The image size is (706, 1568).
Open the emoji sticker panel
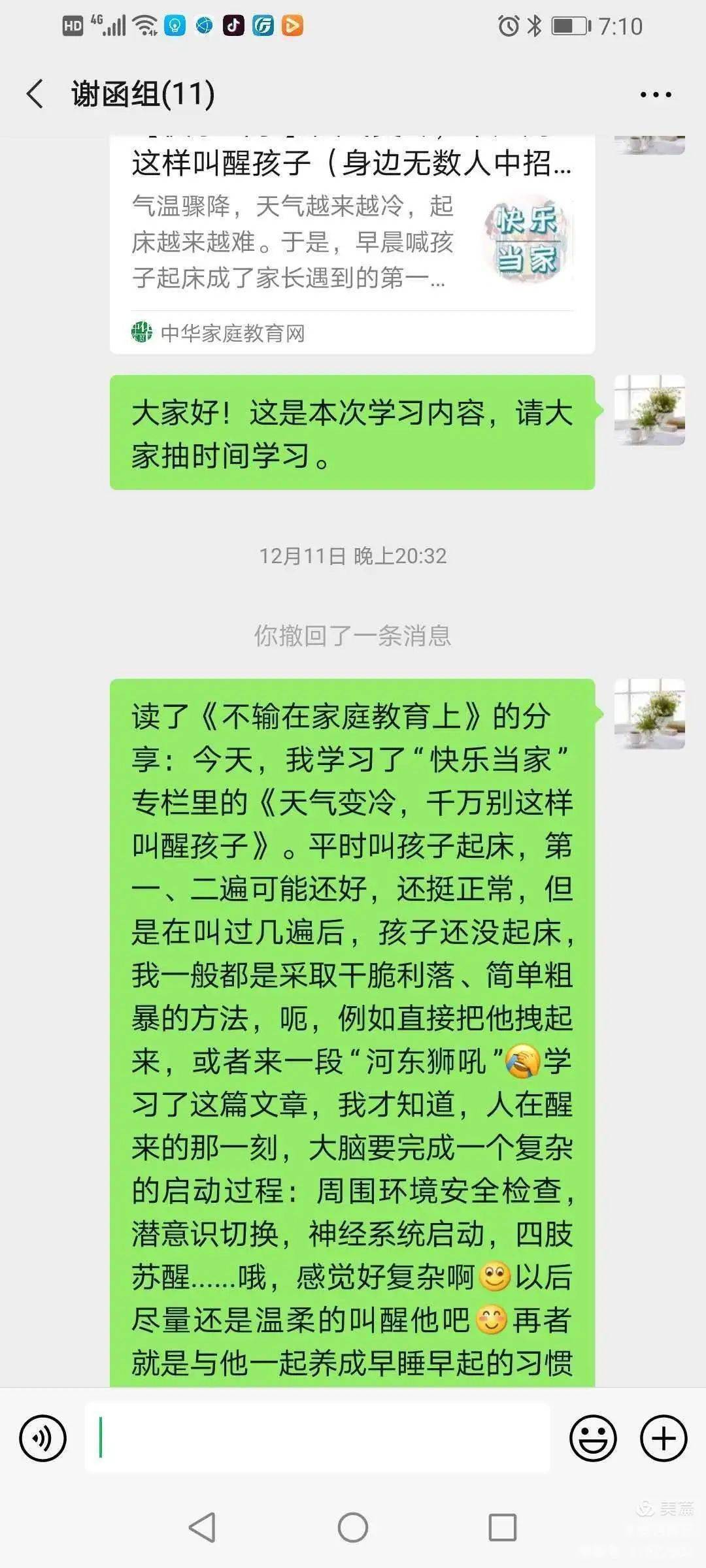click(593, 1438)
